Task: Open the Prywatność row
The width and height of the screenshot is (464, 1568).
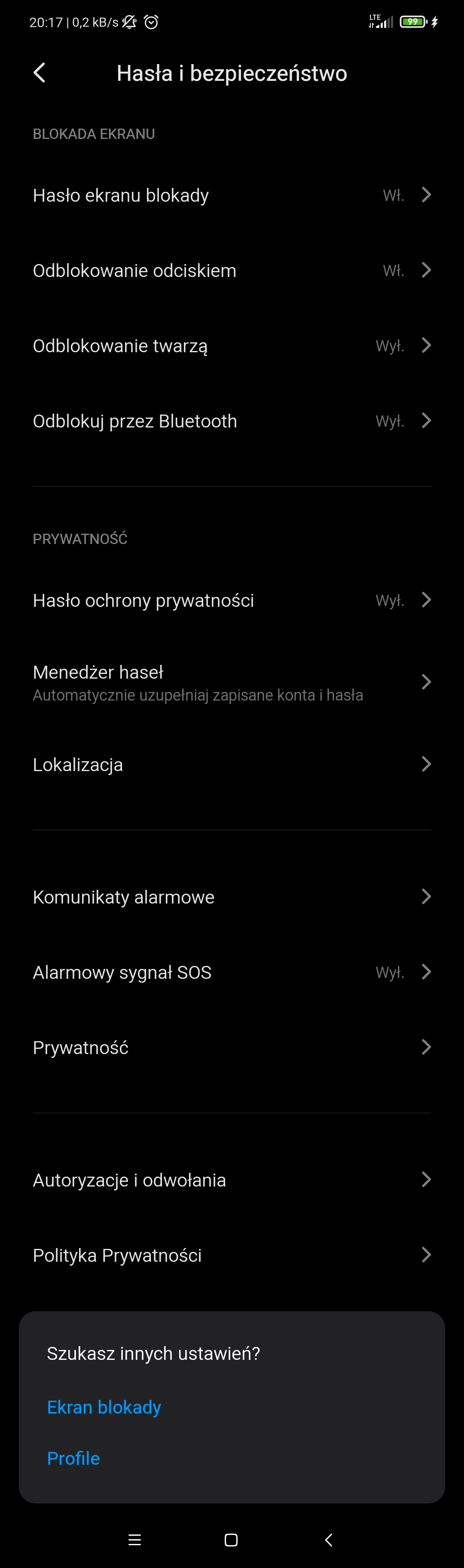Action: [x=231, y=1048]
